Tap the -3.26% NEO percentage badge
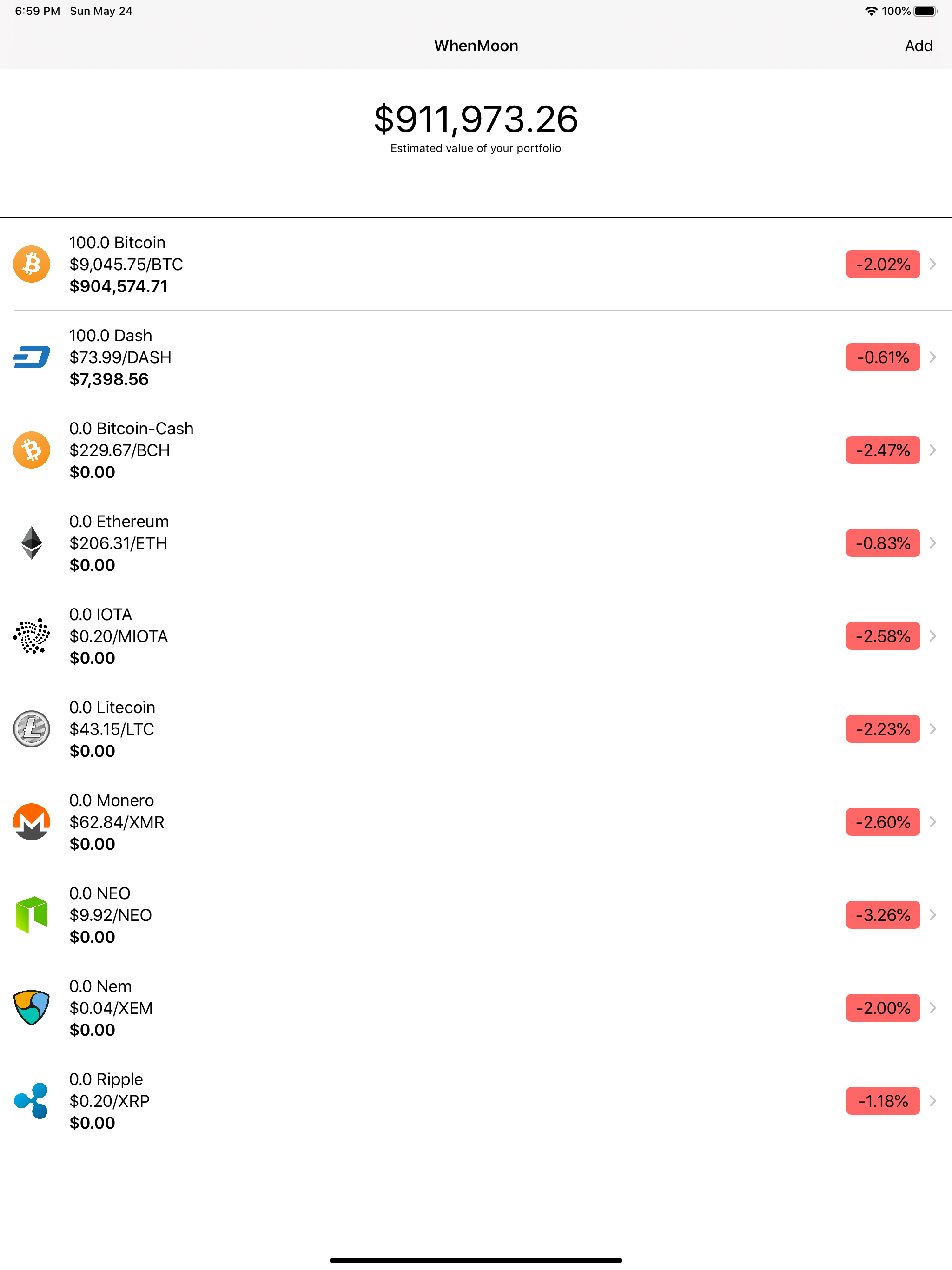The height and width of the screenshot is (1270, 952). tap(883, 915)
